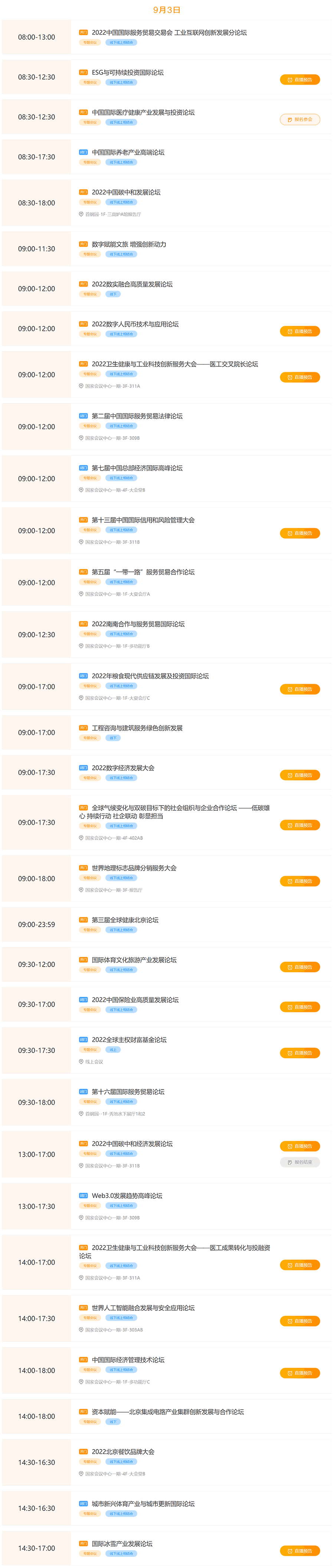The image size is (334, 1568).
Task: Open the 中国国际养老产业高端论坛 session
Action: pyautogui.click(x=128, y=152)
